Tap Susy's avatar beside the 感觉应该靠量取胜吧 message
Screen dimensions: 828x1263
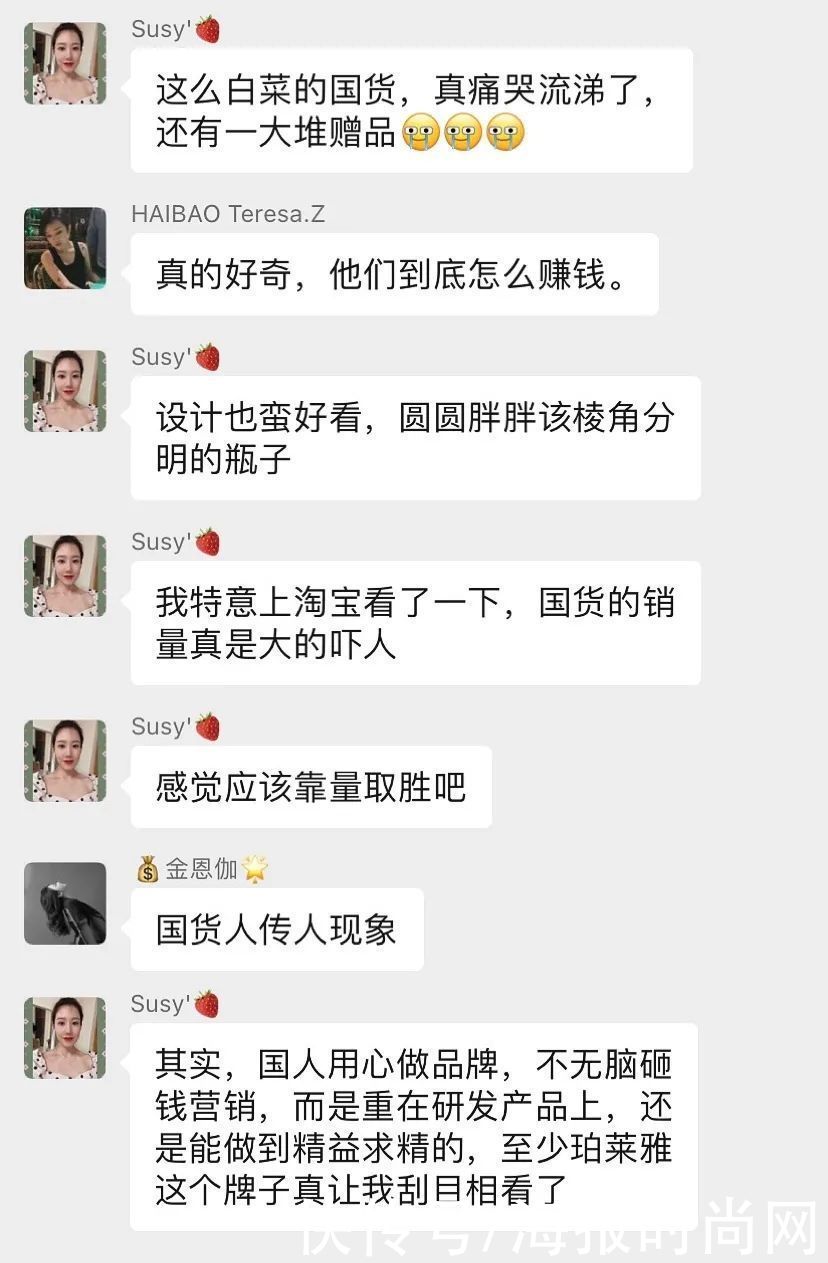65,761
